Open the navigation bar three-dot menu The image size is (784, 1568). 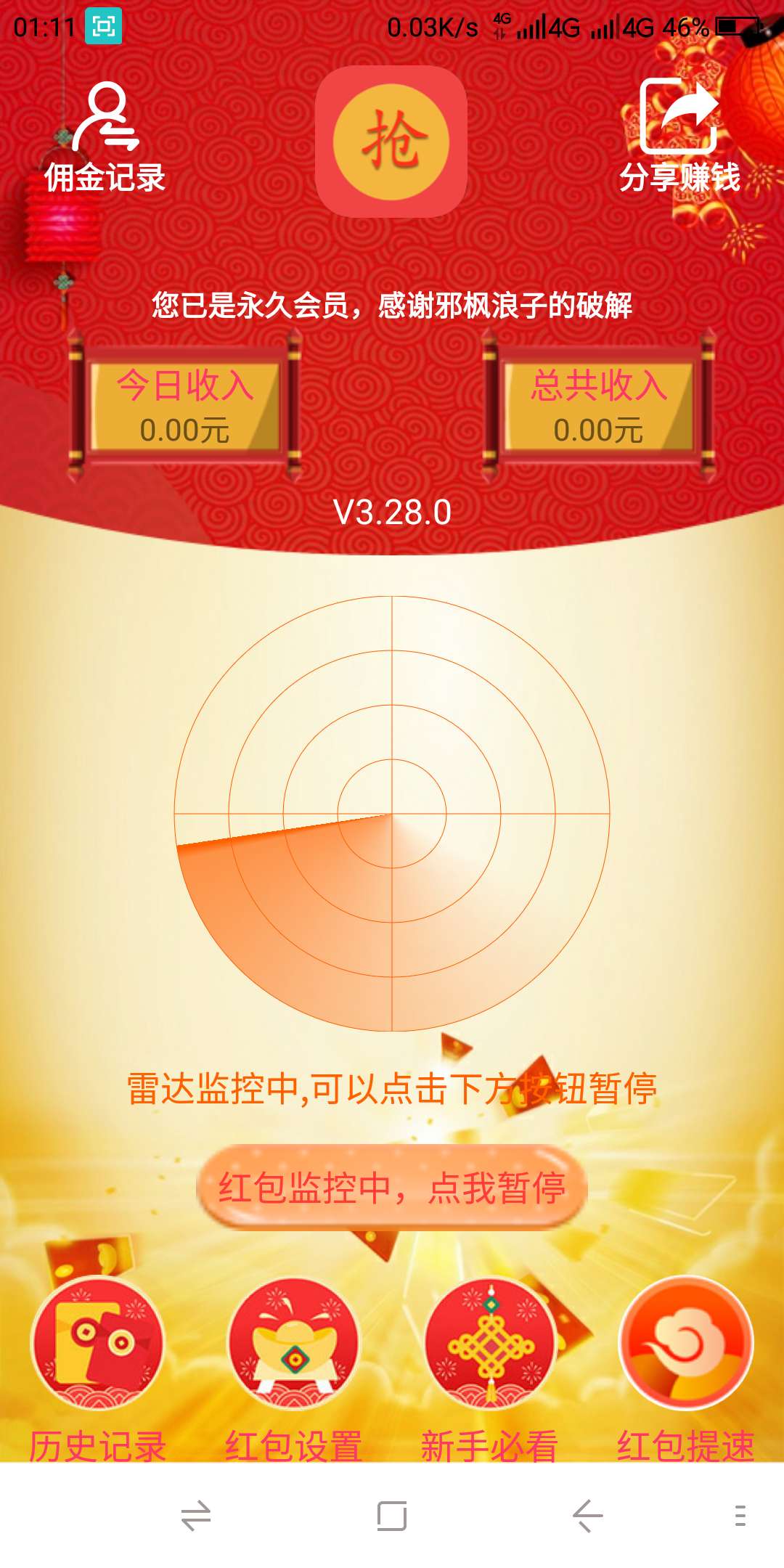[740, 1516]
